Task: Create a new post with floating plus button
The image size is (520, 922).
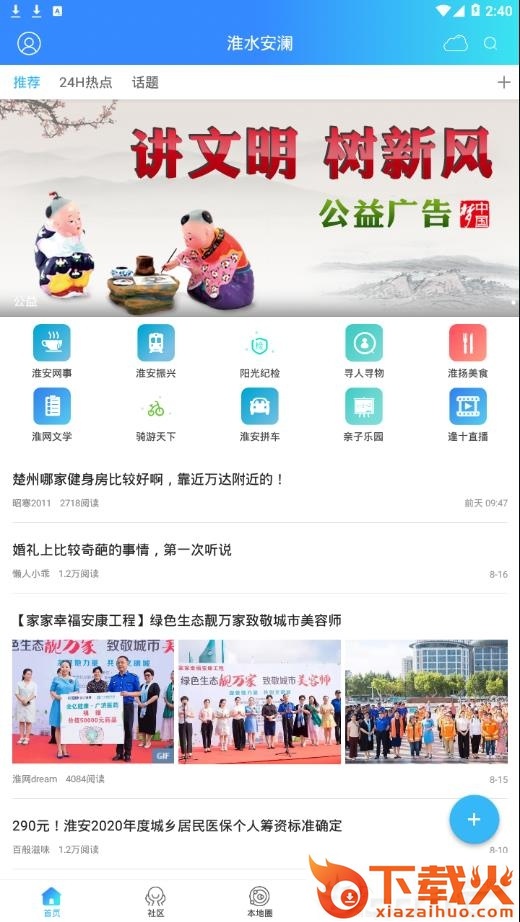Action: click(474, 820)
